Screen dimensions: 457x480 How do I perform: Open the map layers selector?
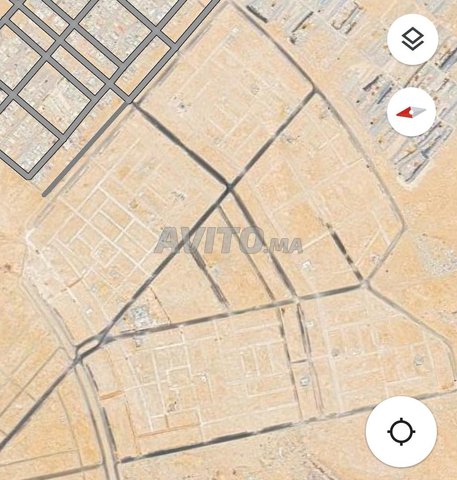(x=412, y=39)
